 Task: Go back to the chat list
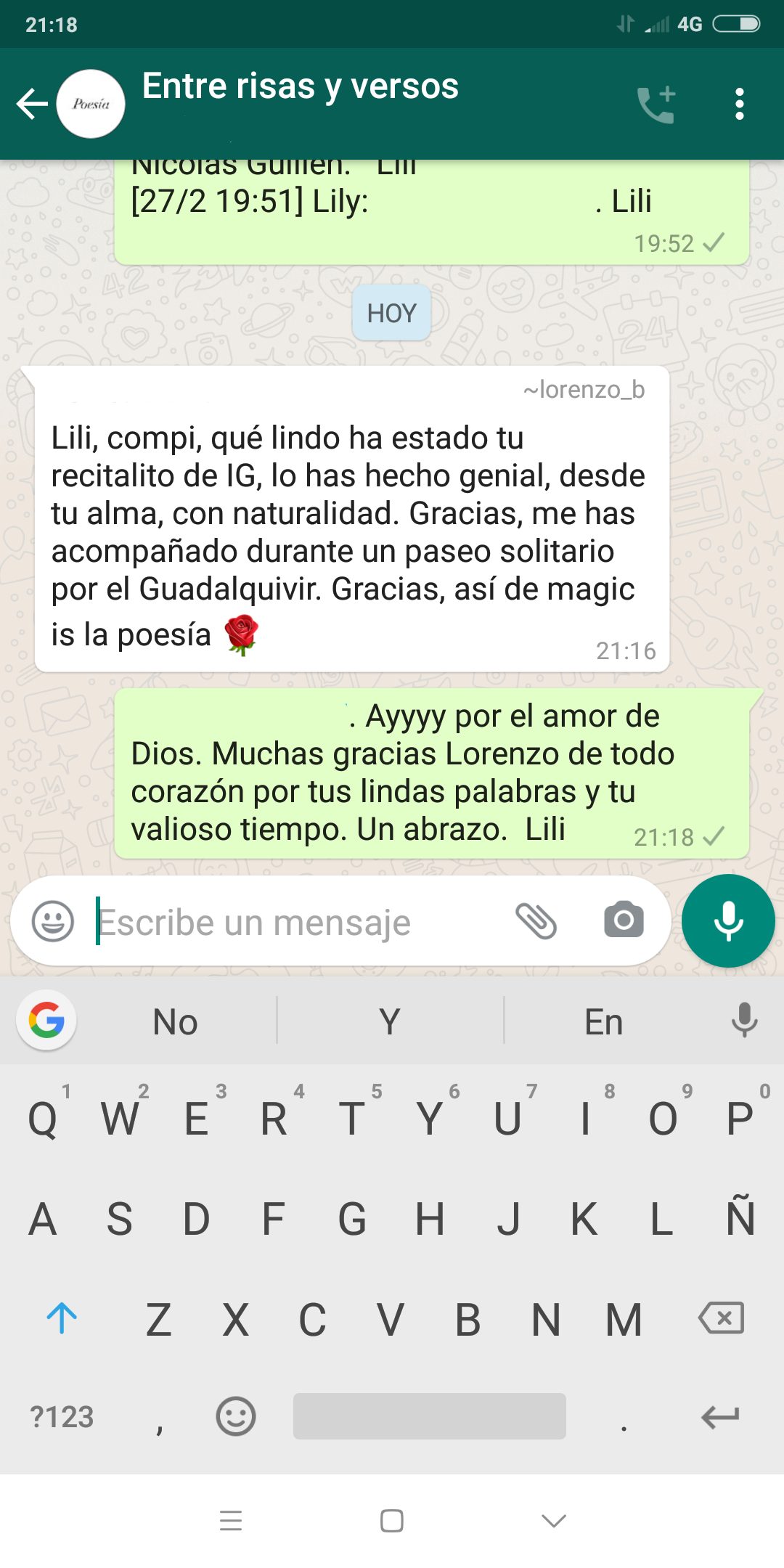click(32, 104)
